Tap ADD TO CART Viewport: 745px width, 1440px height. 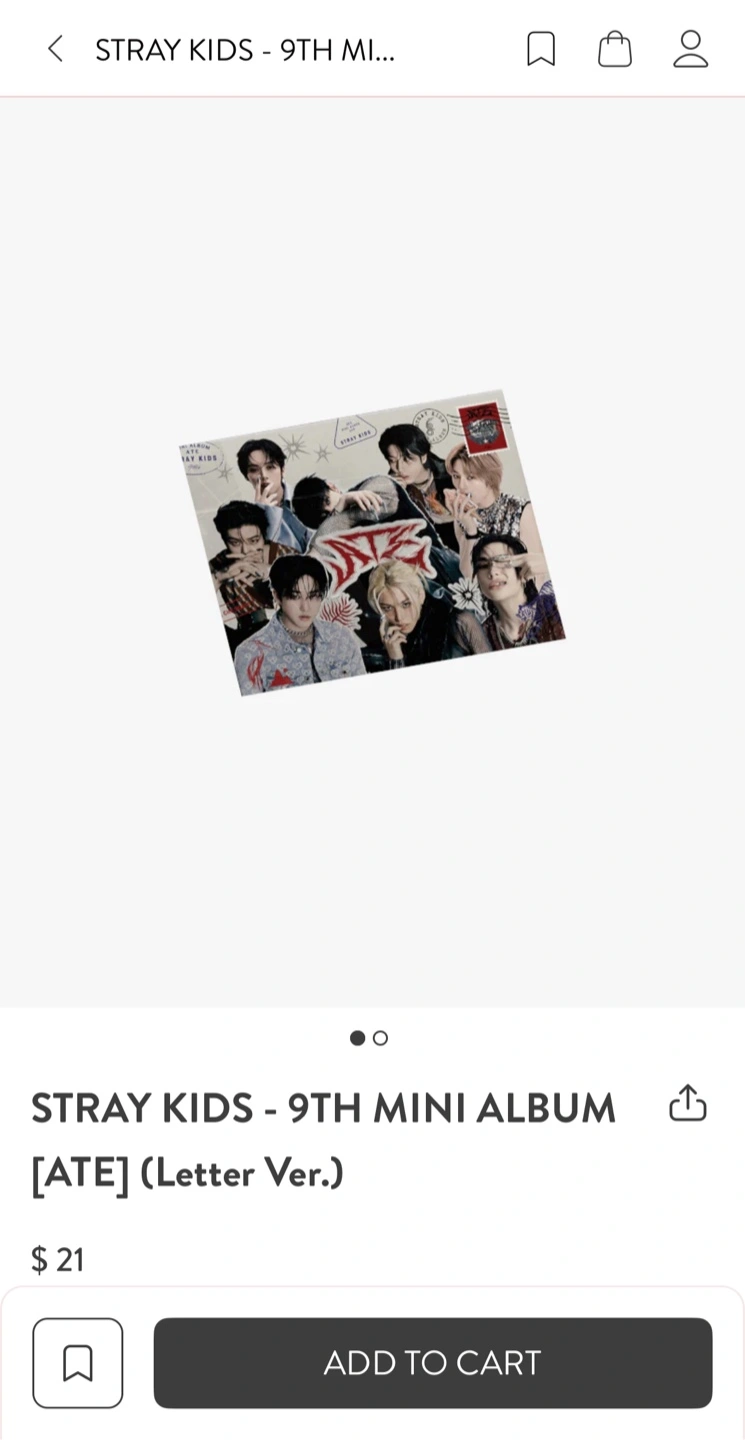tap(433, 1363)
